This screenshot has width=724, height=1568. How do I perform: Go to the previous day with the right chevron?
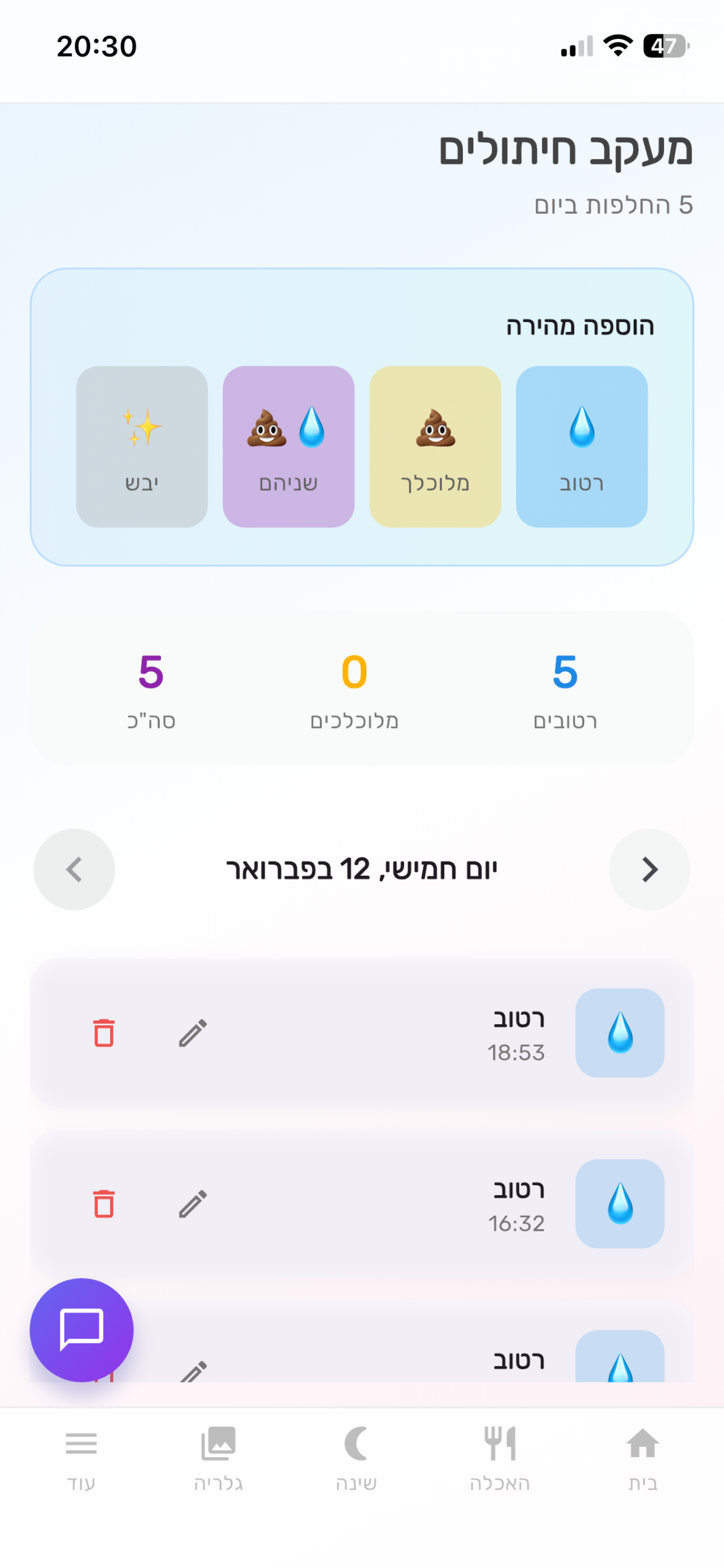649,870
